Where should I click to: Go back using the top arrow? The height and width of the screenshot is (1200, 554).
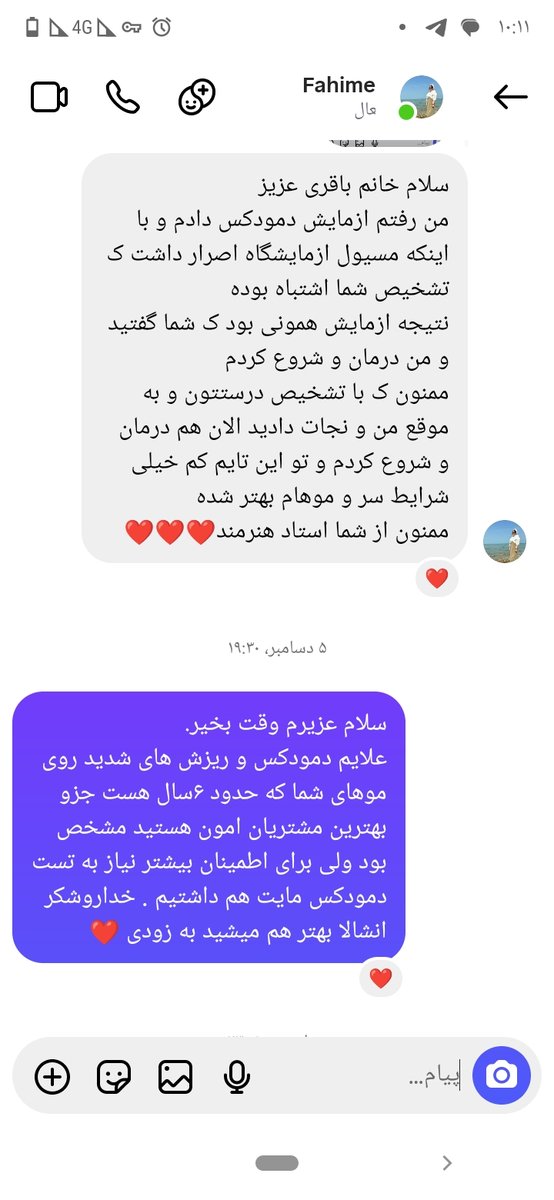click(x=510, y=97)
